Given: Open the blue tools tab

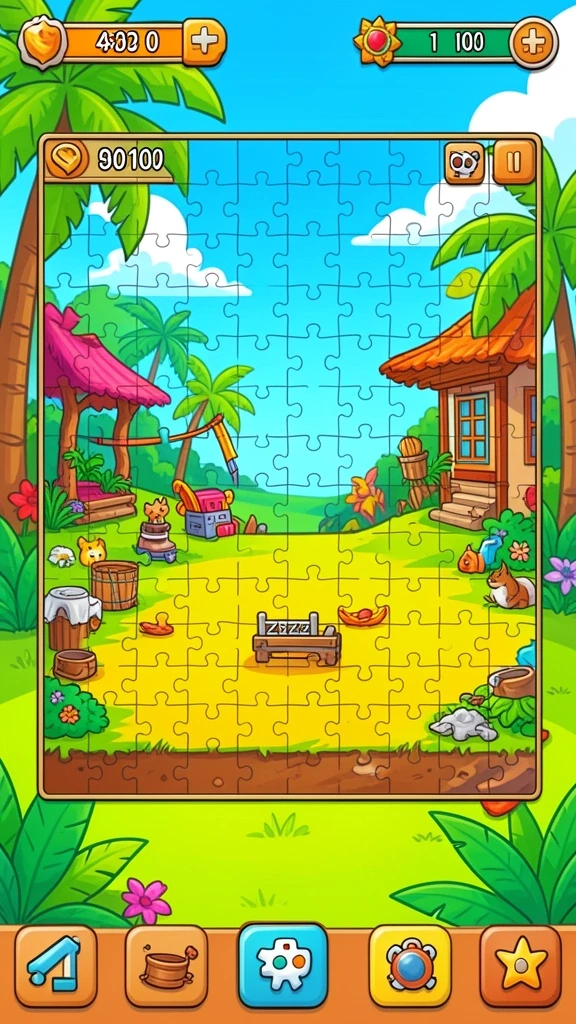Looking at the screenshot, I should click(56, 966).
